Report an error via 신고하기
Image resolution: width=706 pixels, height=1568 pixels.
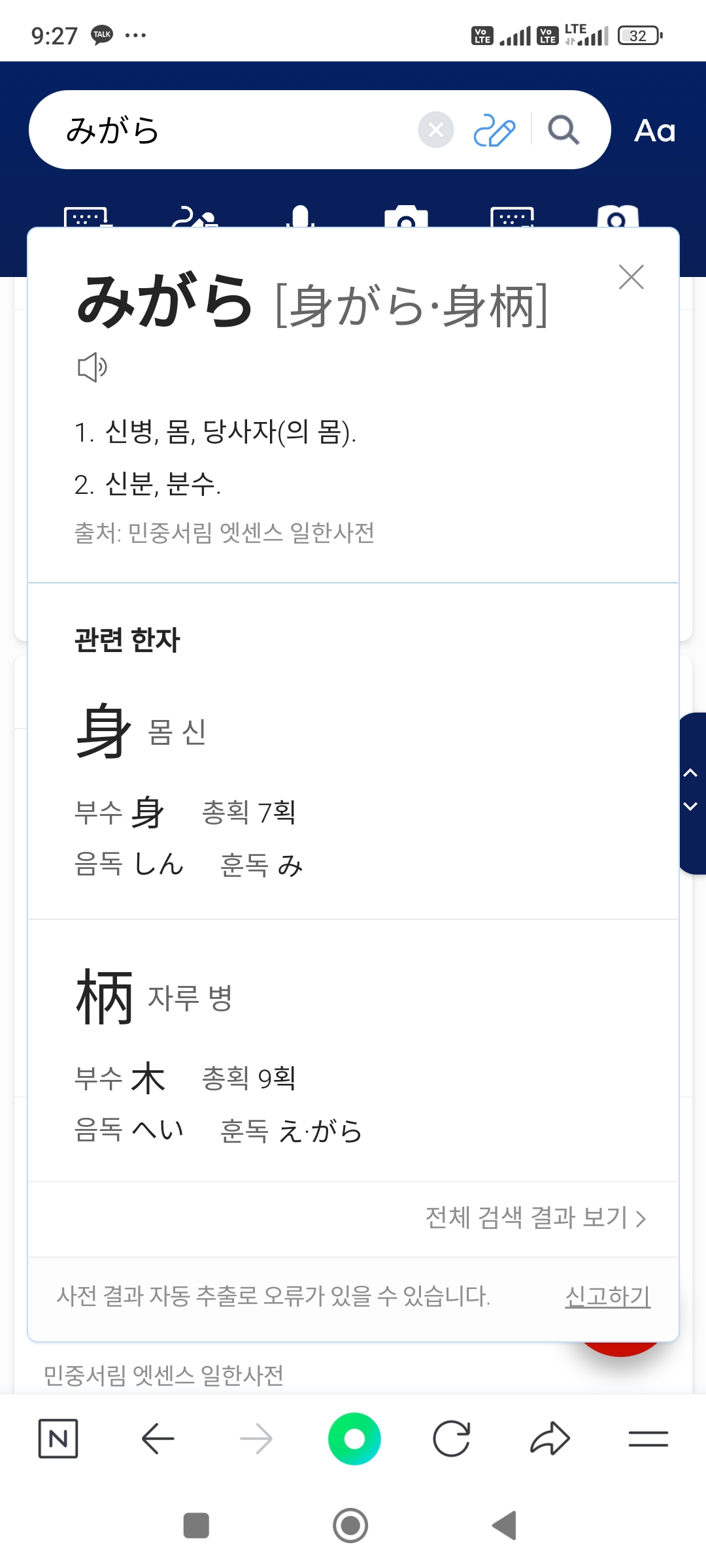point(607,1296)
